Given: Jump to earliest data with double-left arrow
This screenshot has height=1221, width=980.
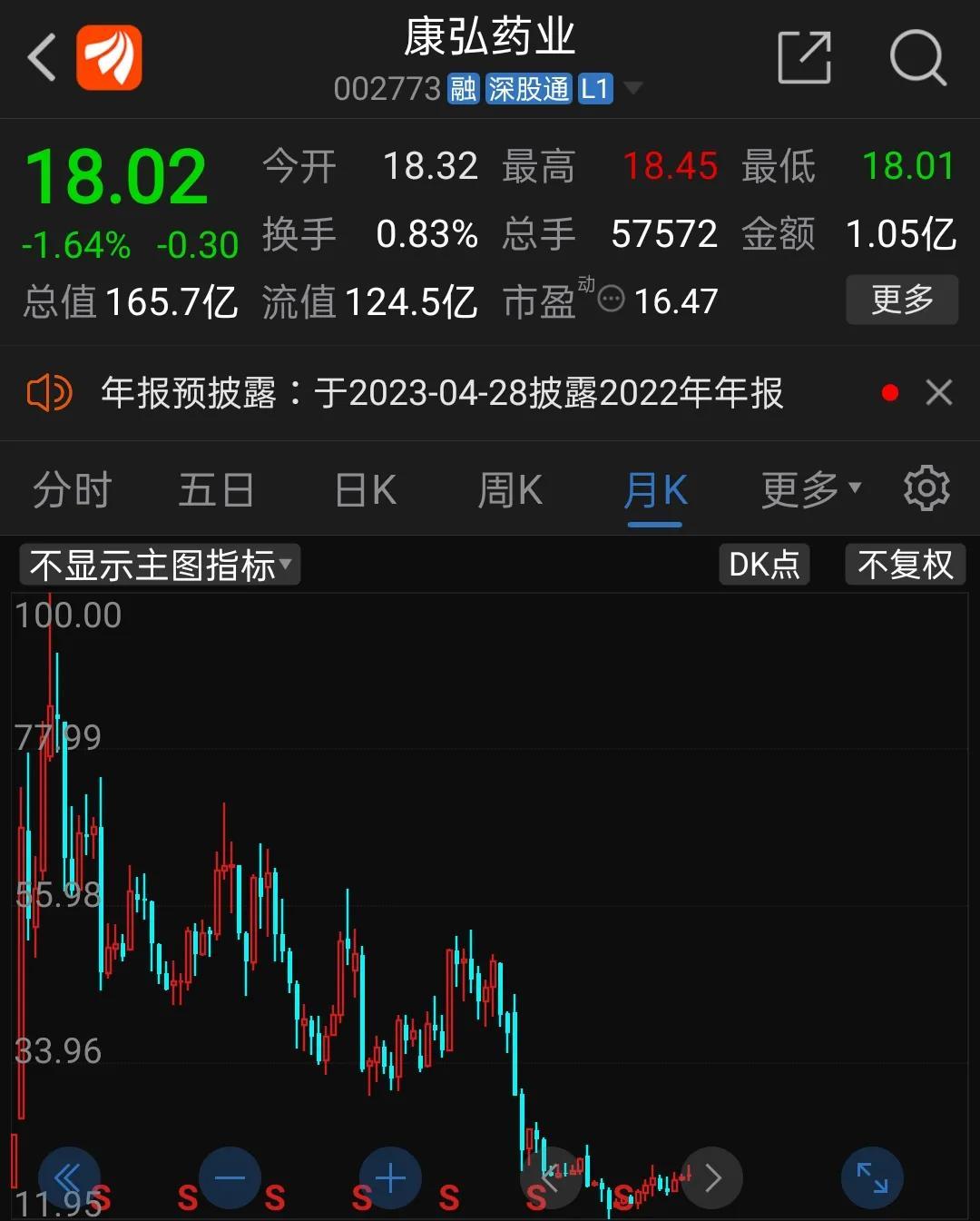Looking at the screenshot, I should tap(68, 1178).
